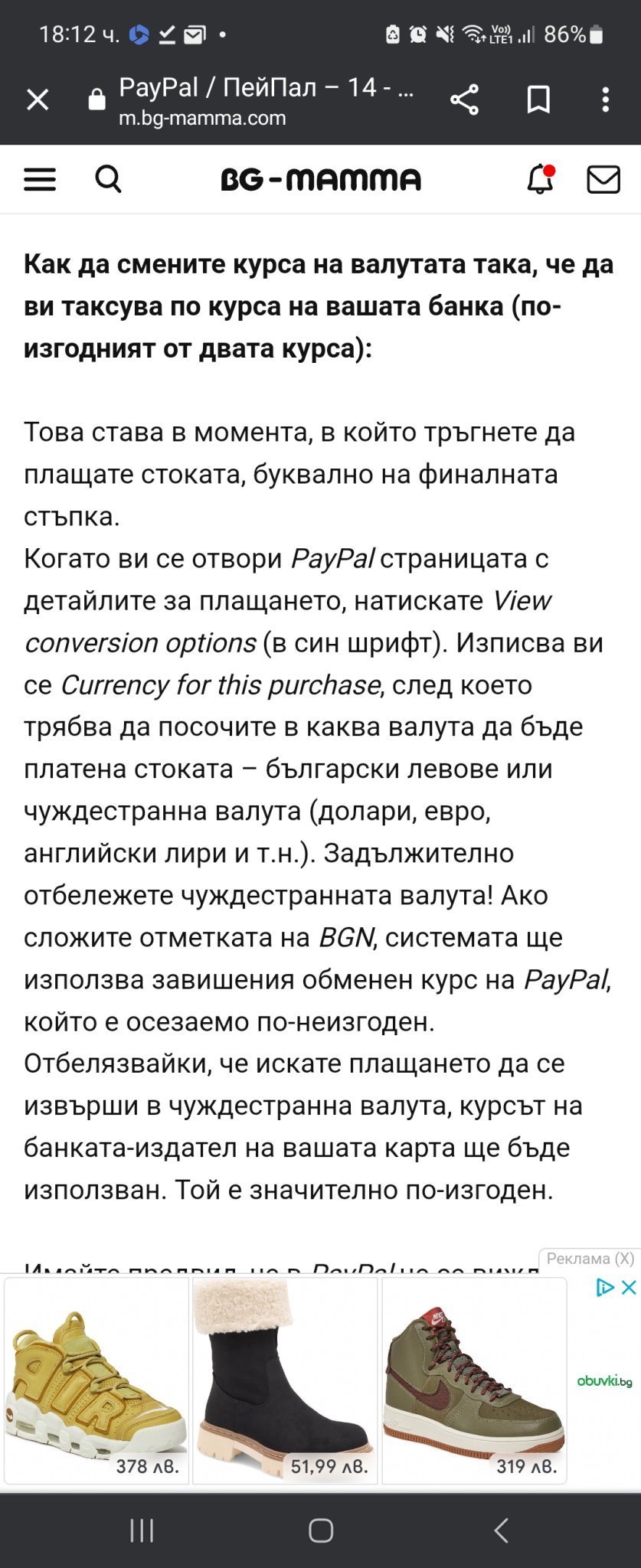The width and height of the screenshot is (641, 1568).
Task: Dismiss the obuvki.bg ad banner
Action: pyautogui.click(x=629, y=1288)
